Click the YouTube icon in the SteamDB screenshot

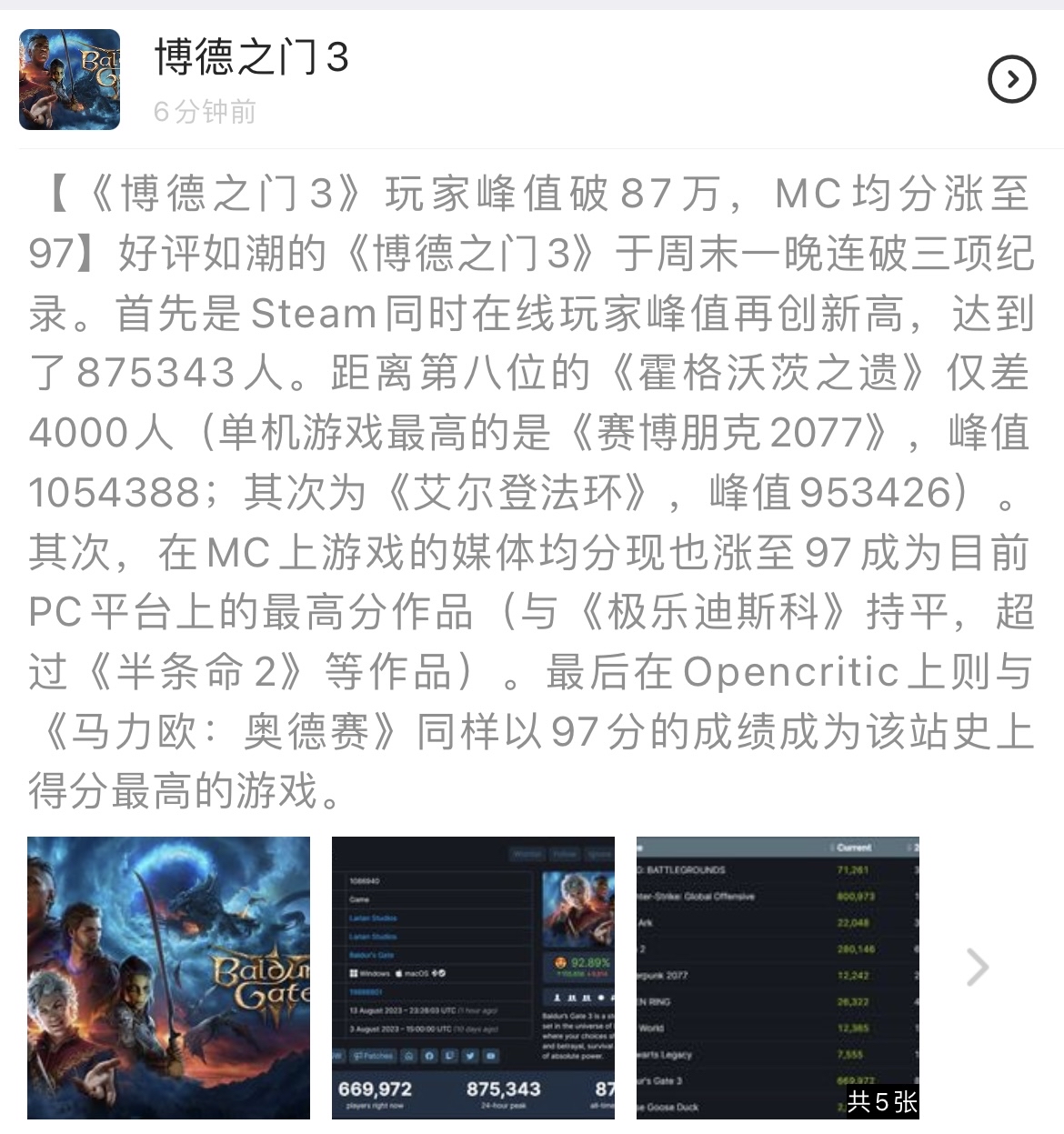tap(491, 1057)
